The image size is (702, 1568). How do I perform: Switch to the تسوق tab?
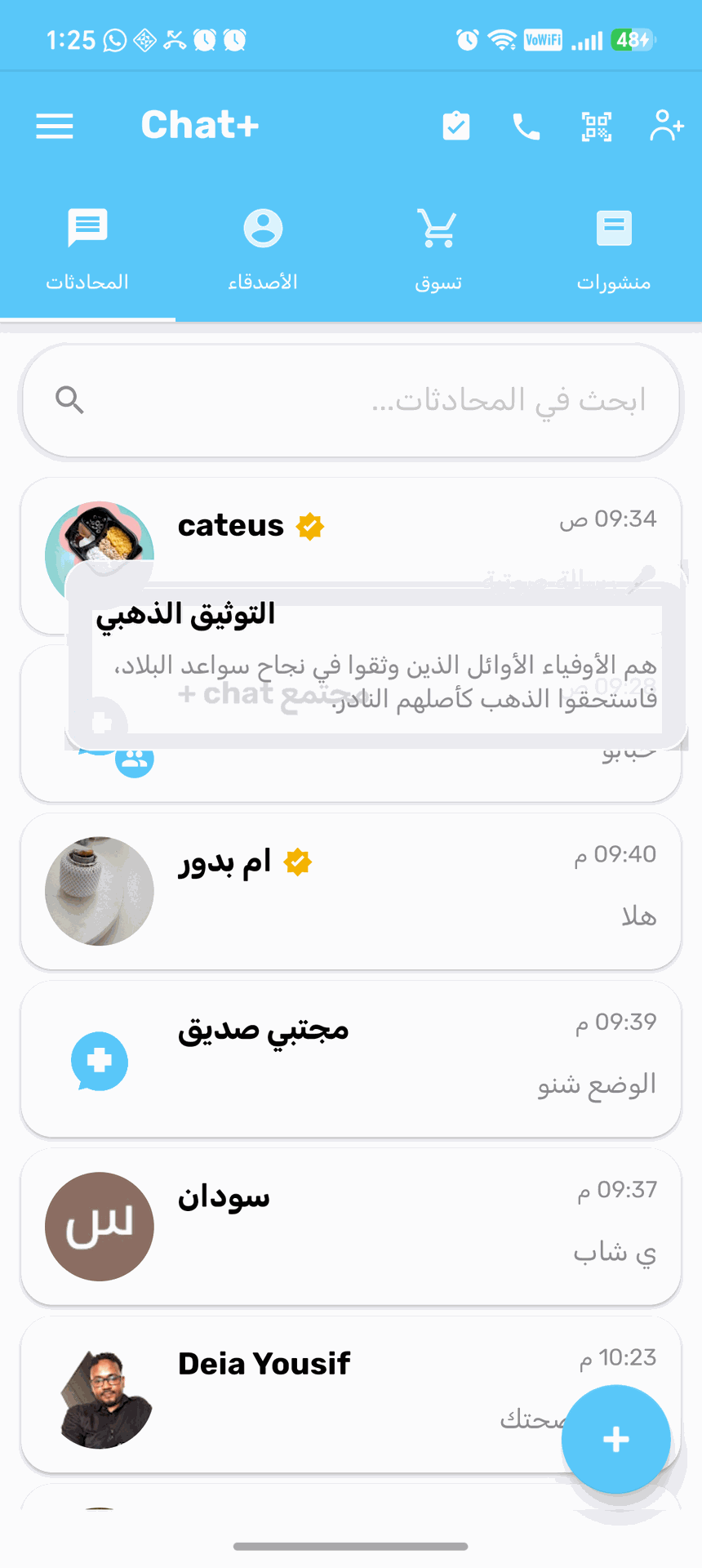[x=438, y=250]
